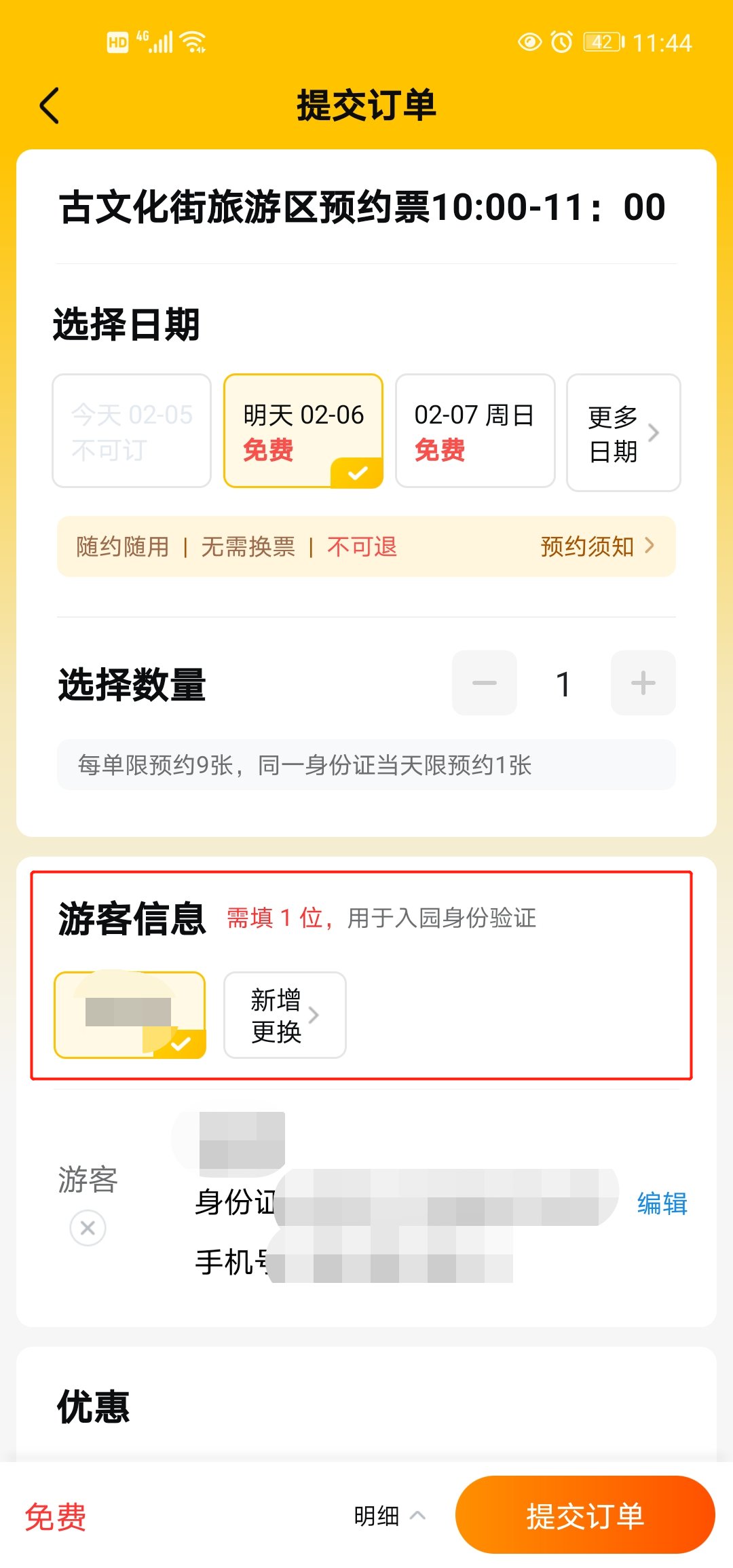Submit the order with 提交订单 button

(x=584, y=1516)
